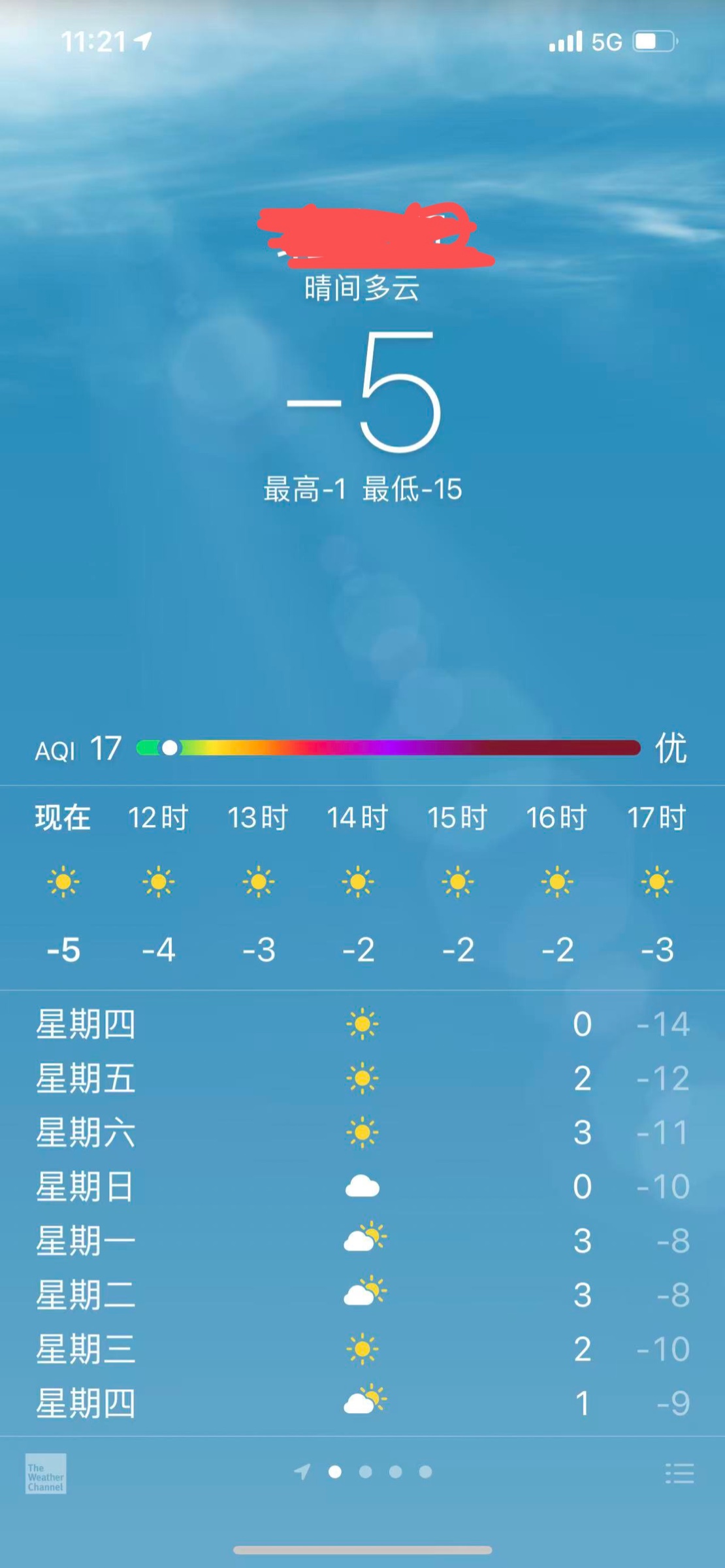This screenshot has width=725, height=1568.
Task: Open The Weather Channel link
Action: point(46,1473)
